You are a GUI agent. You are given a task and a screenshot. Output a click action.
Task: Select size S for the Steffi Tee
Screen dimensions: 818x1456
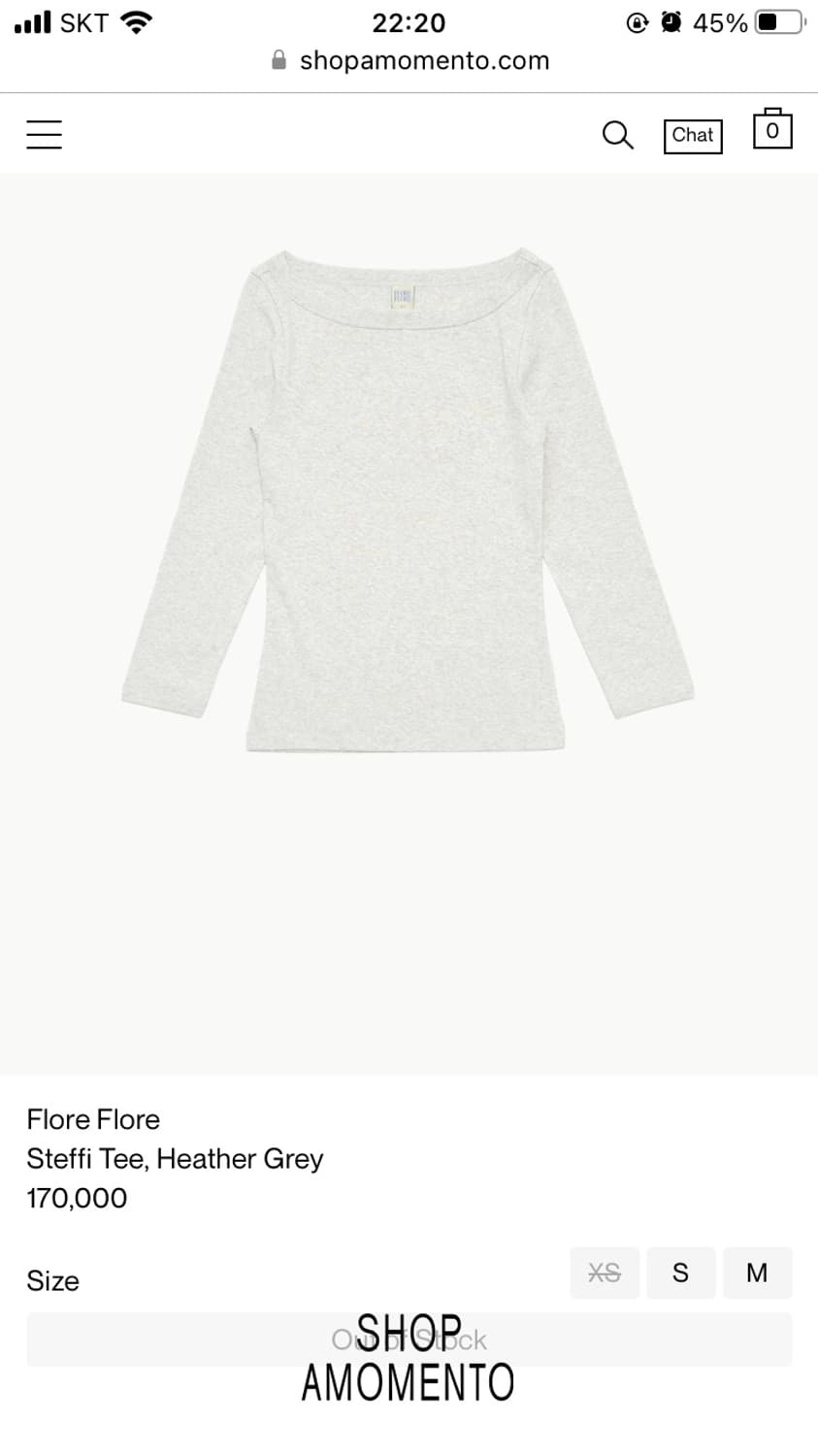(x=680, y=1273)
